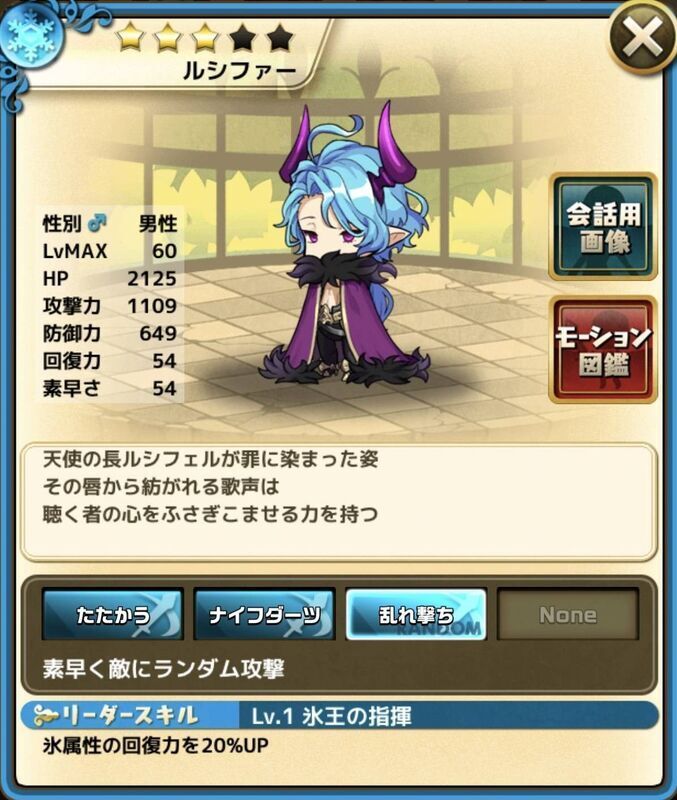This screenshot has height=800, width=677.
Task: Select the たたかう skill
Action: 112,614
